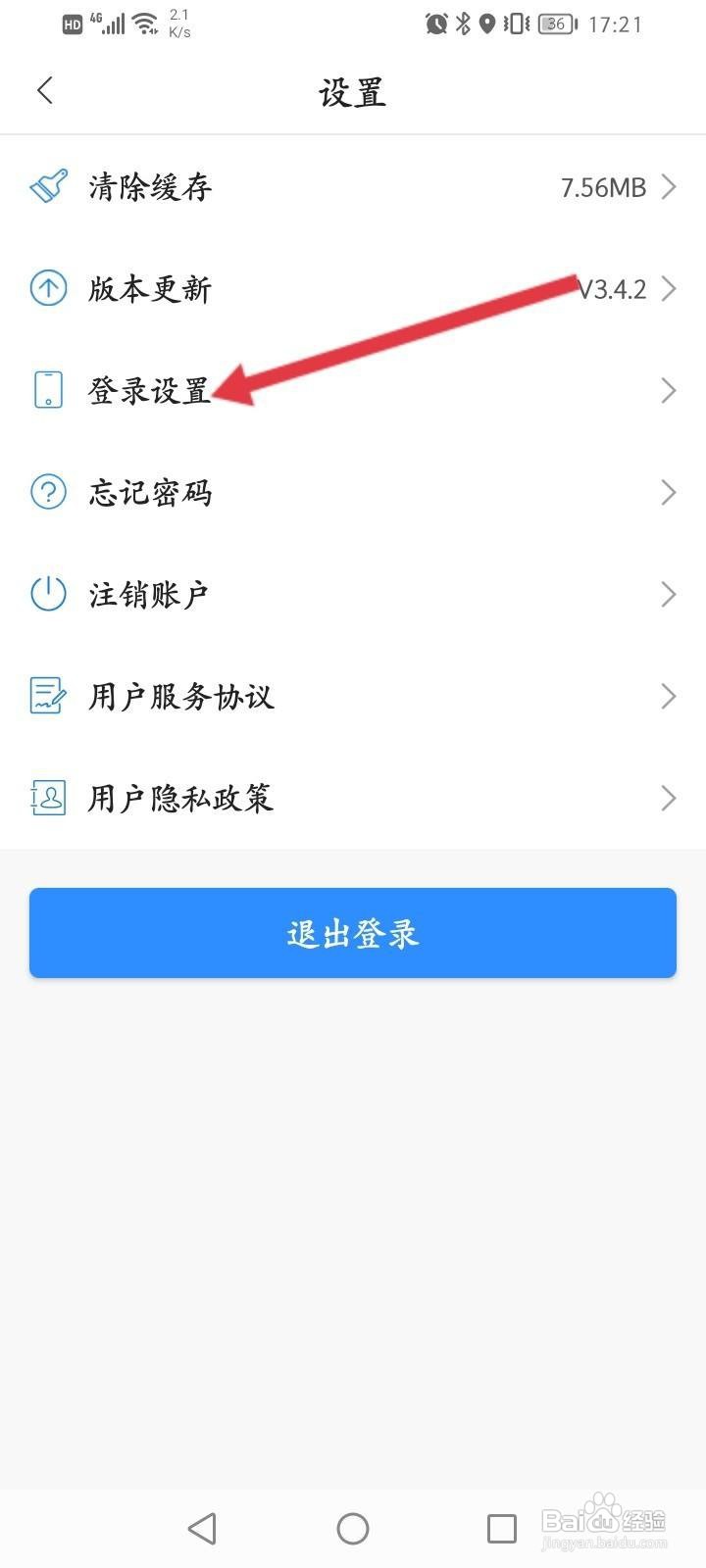The image size is (706, 1568).
Task: Click the phone icon next to 登录设置
Action: click(x=46, y=390)
